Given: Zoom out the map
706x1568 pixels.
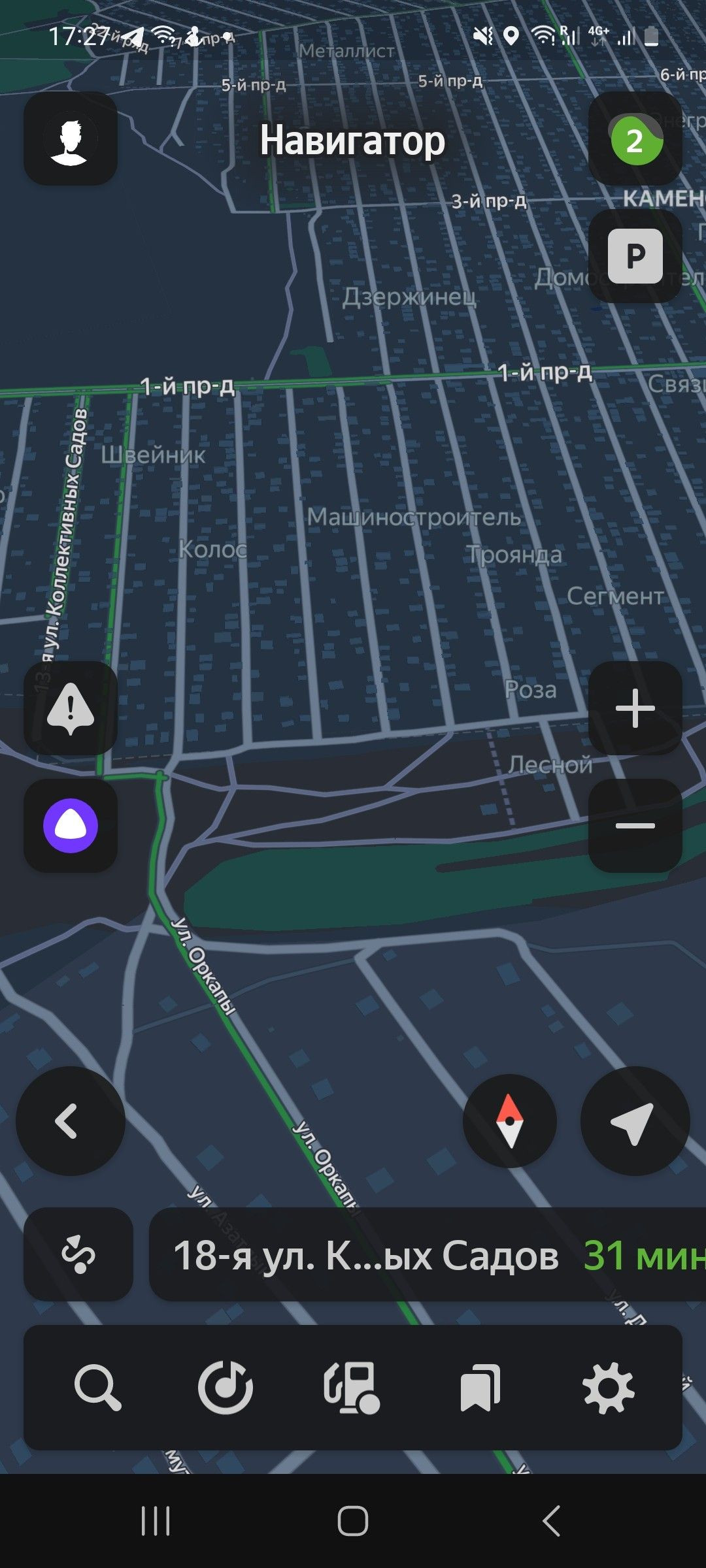Looking at the screenshot, I should [x=635, y=826].
